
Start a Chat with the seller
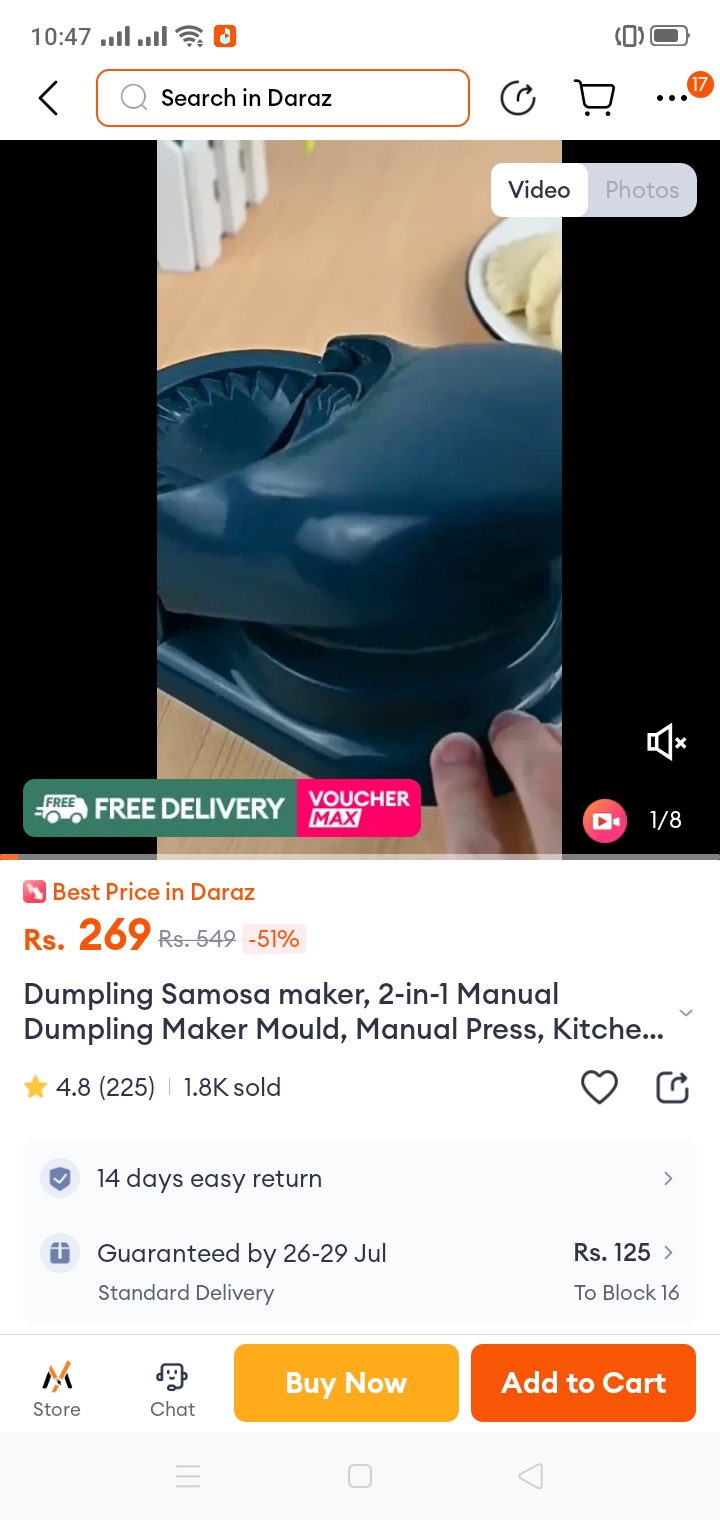tap(172, 1388)
